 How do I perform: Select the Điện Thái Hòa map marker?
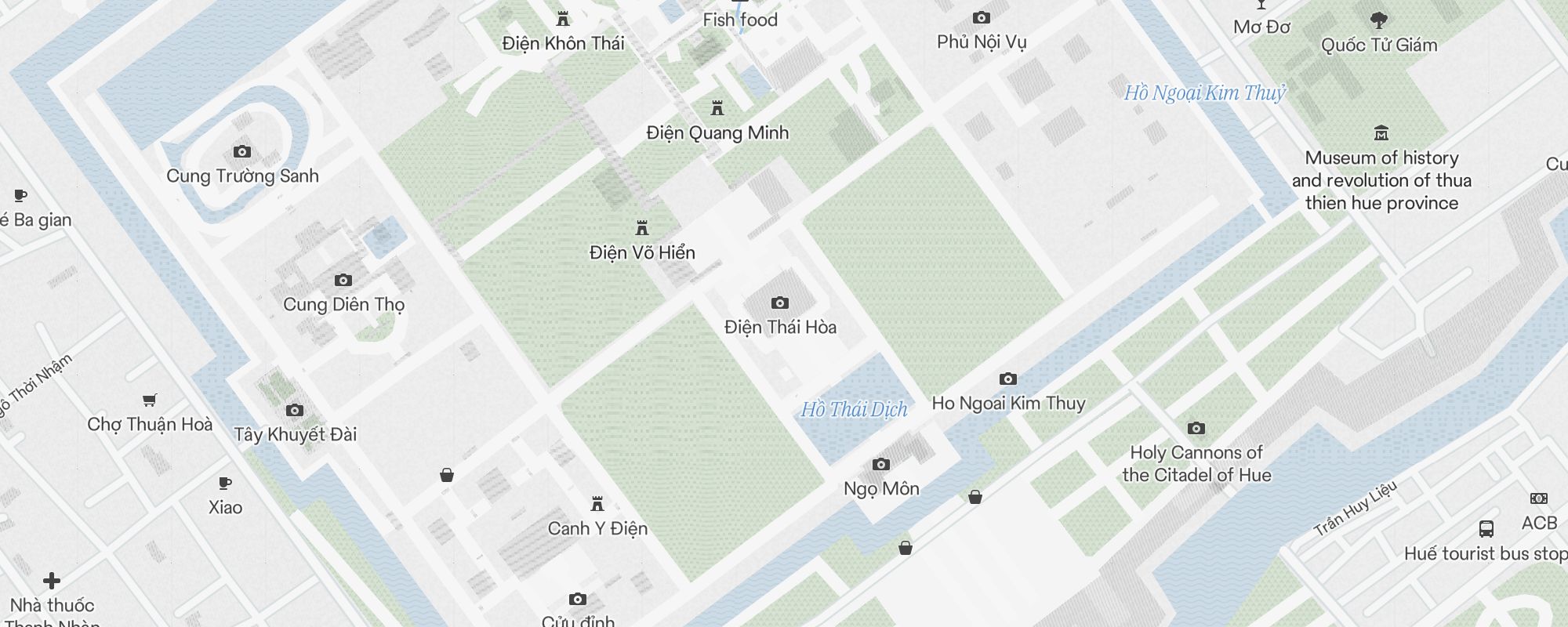pyautogui.click(x=779, y=303)
